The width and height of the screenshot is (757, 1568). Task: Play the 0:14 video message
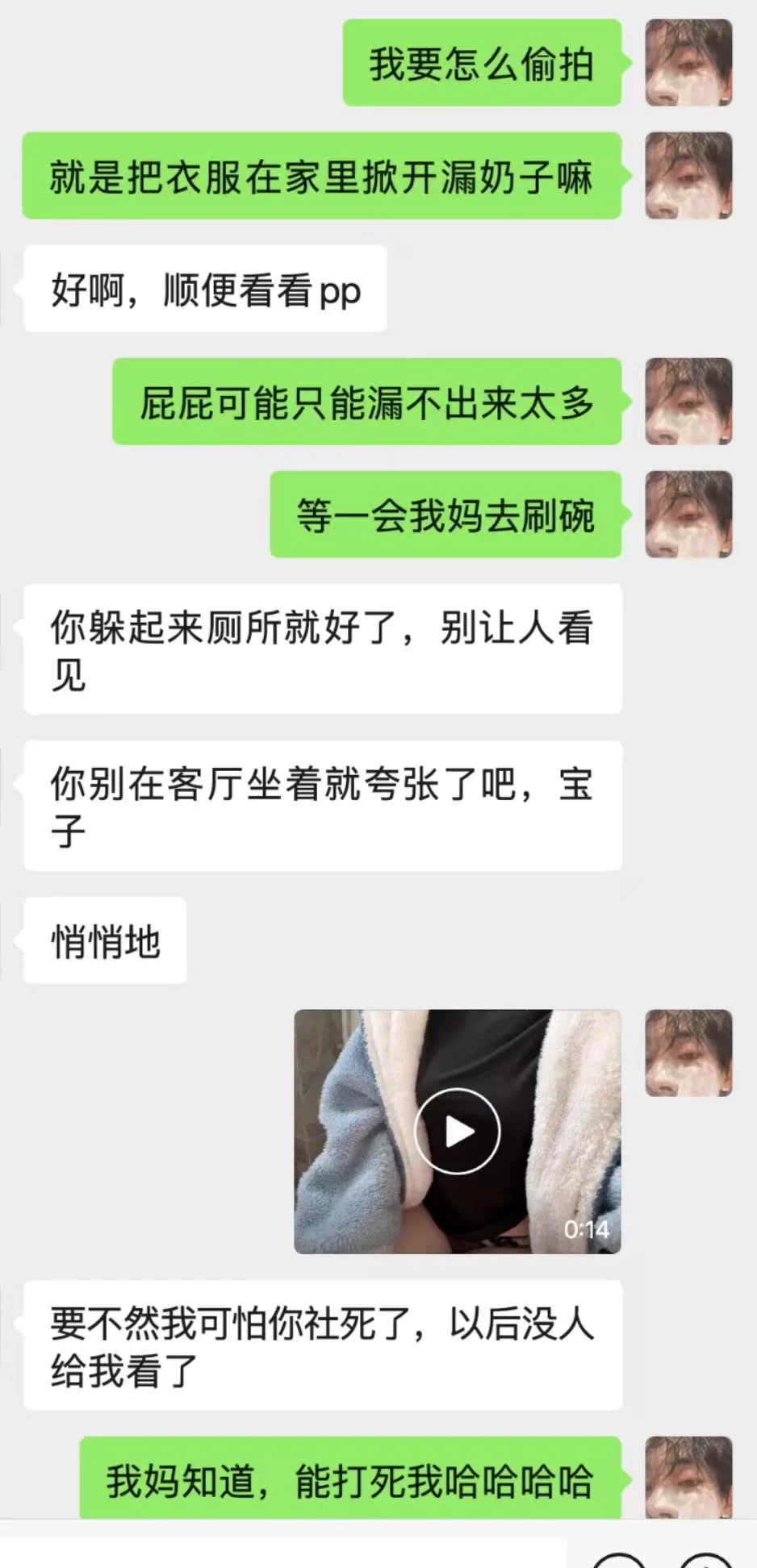click(457, 1131)
